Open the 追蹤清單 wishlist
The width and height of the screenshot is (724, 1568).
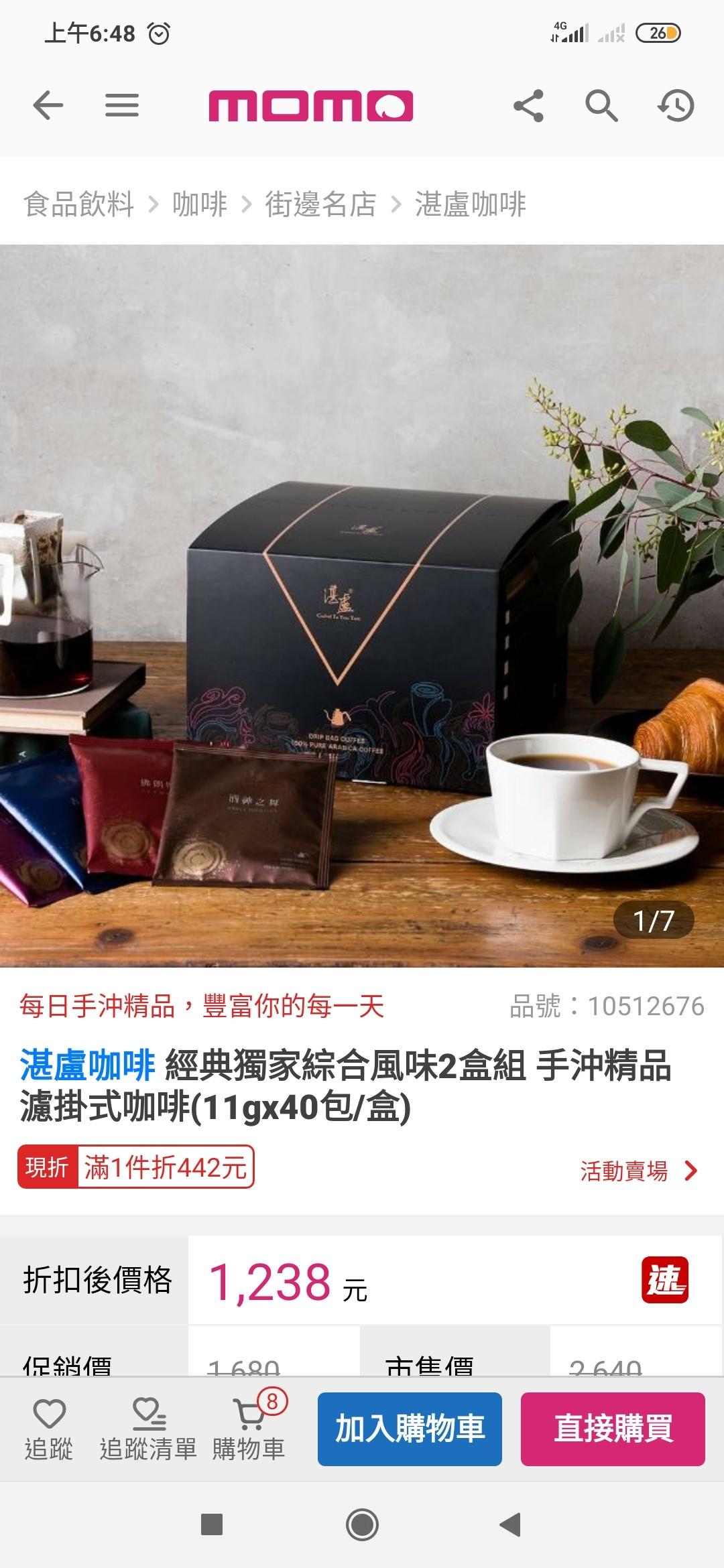coord(148,1429)
